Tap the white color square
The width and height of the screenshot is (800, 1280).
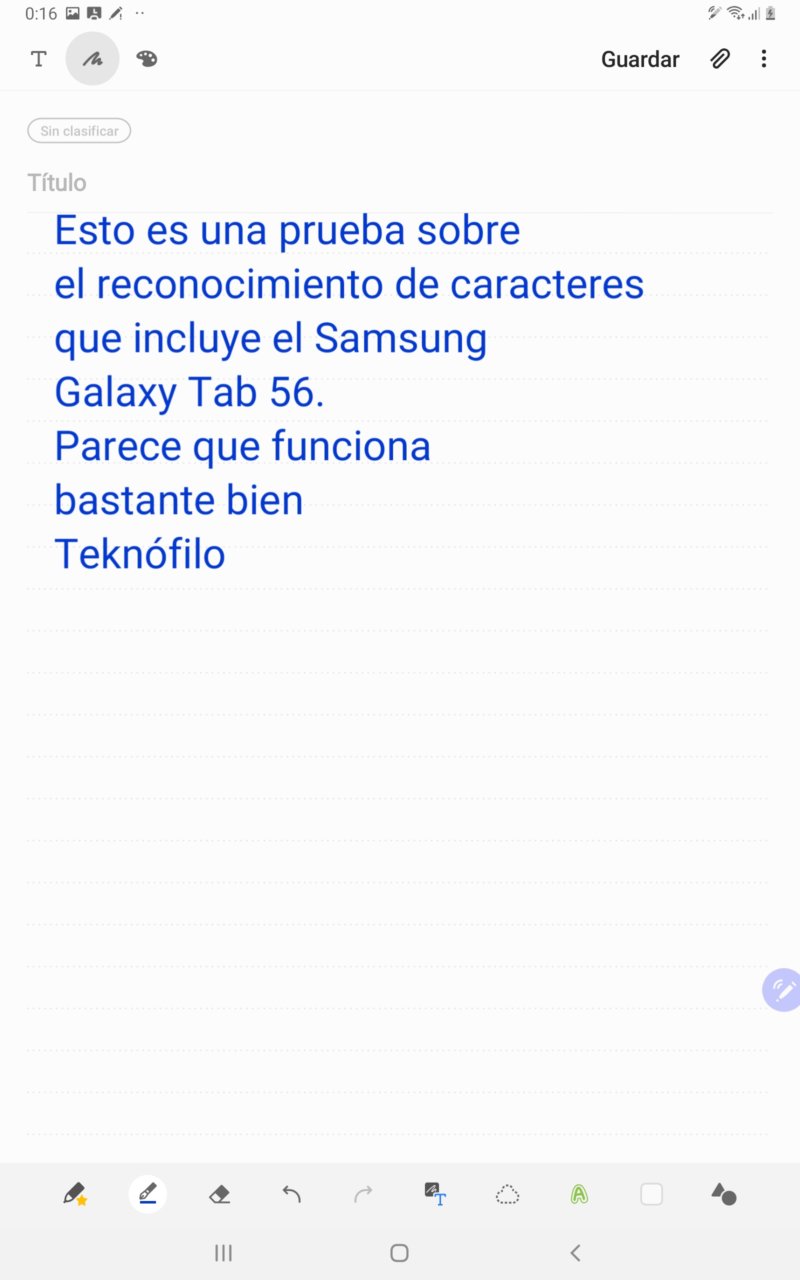tap(651, 1194)
